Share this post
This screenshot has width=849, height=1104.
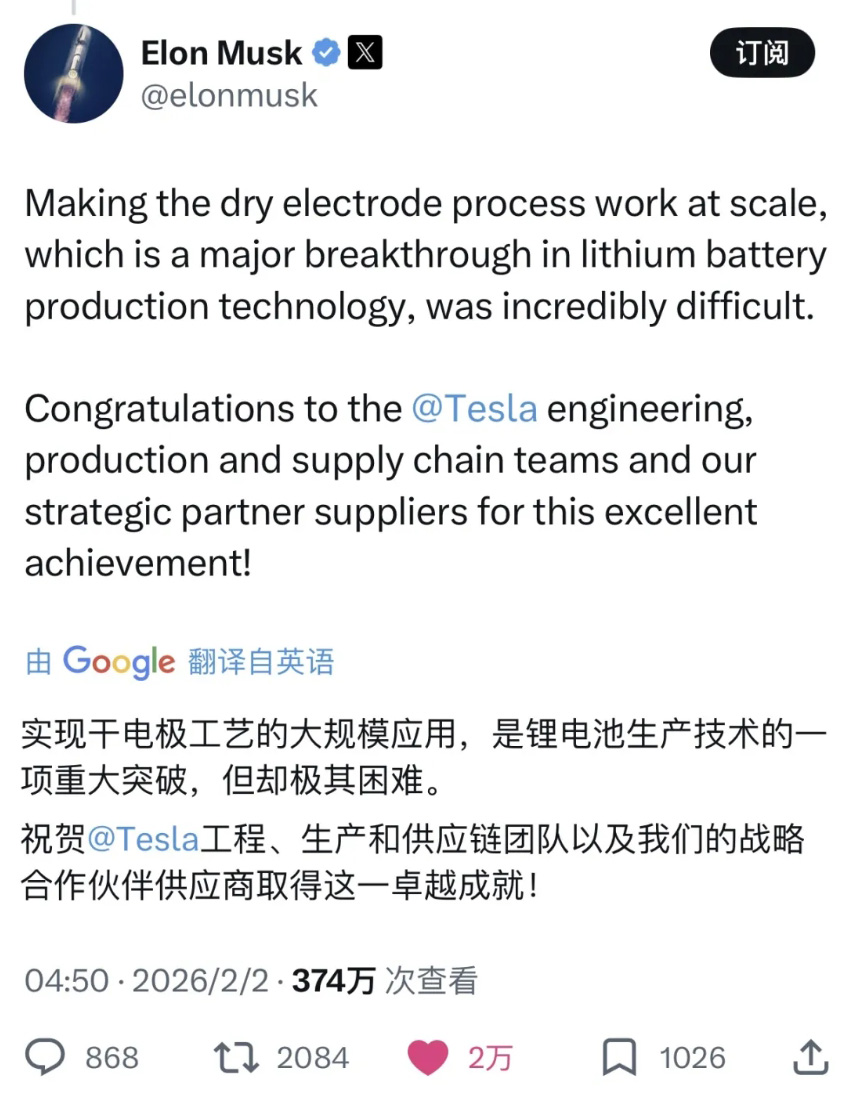[x=810, y=1056]
